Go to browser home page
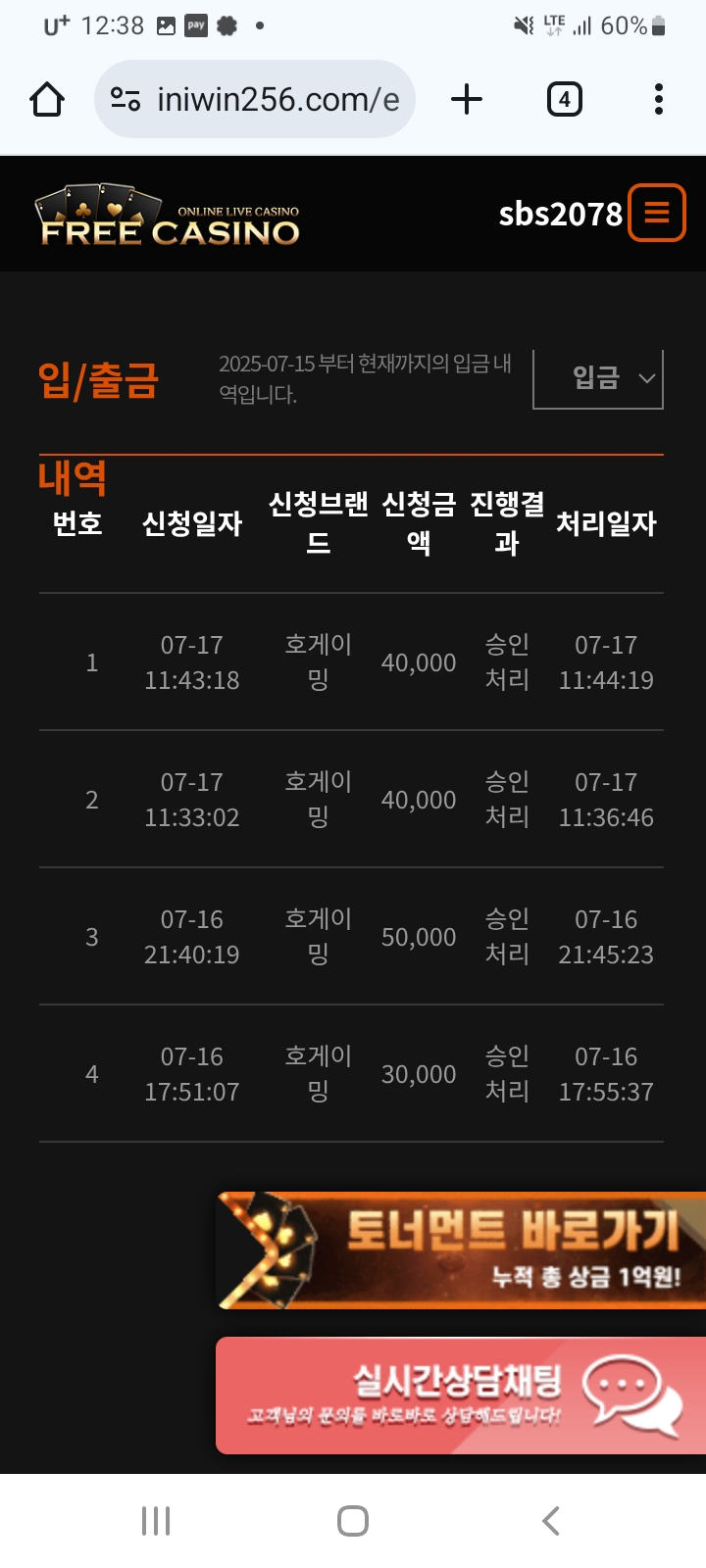 [47, 99]
